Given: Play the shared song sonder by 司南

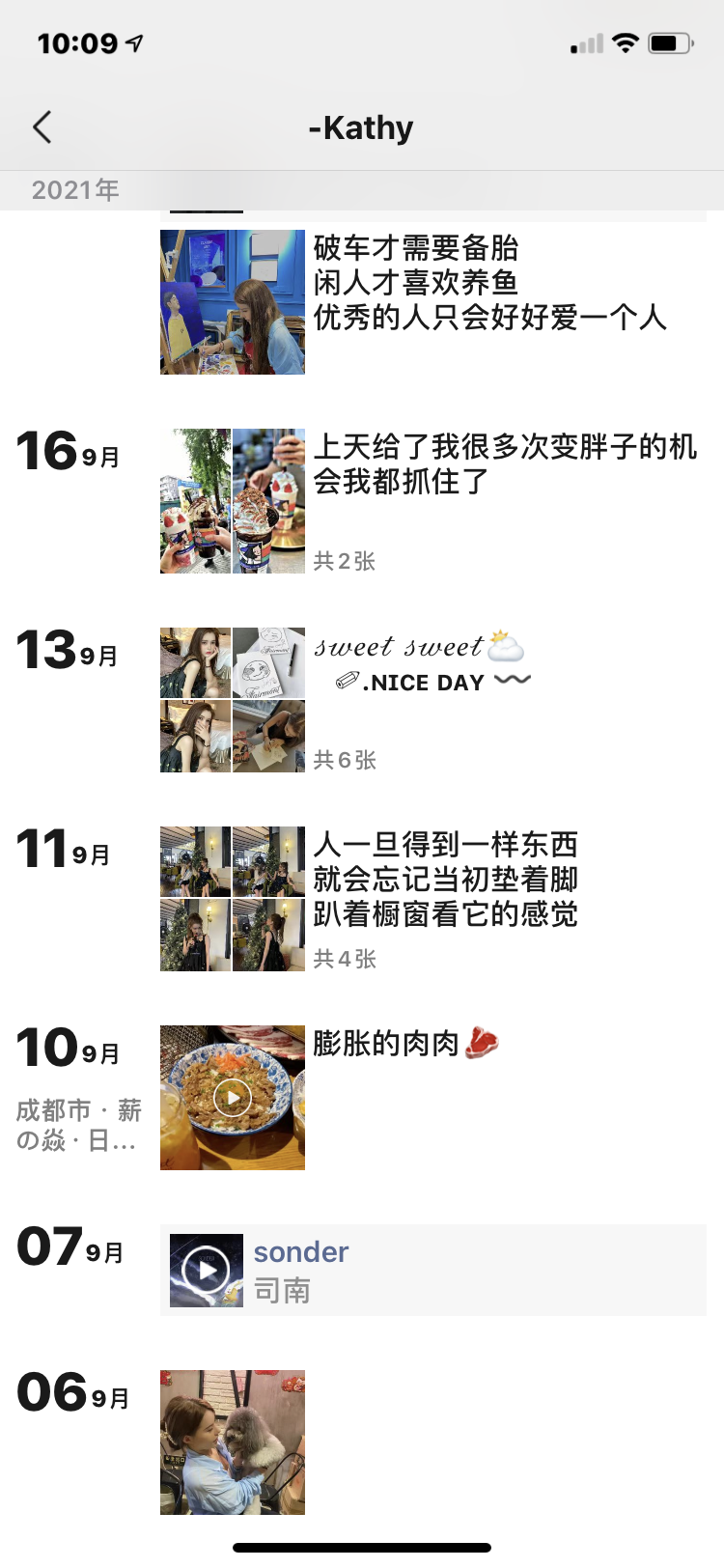Looking at the screenshot, I should pos(207,1271).
